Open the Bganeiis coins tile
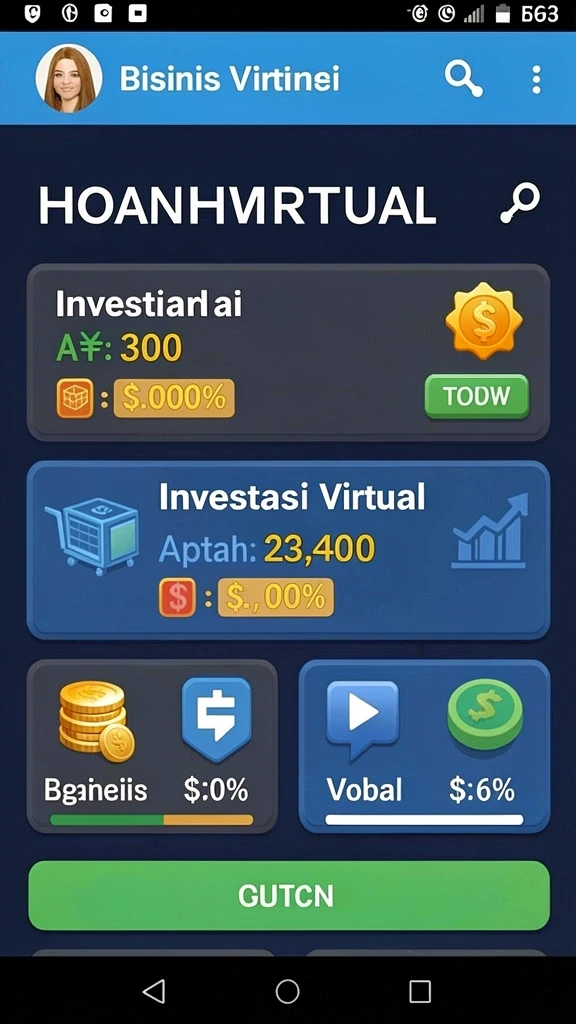 coord(152,746)
